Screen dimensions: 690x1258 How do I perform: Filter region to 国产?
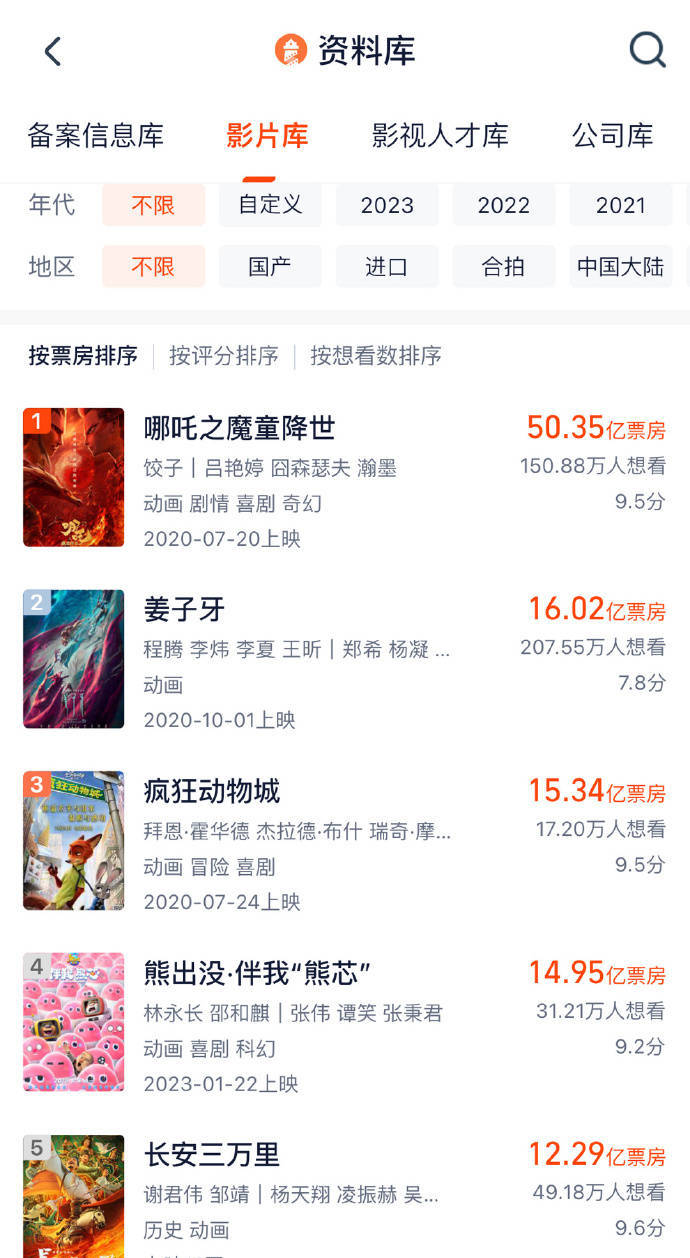pyautogui.click(x=270, y=267)
